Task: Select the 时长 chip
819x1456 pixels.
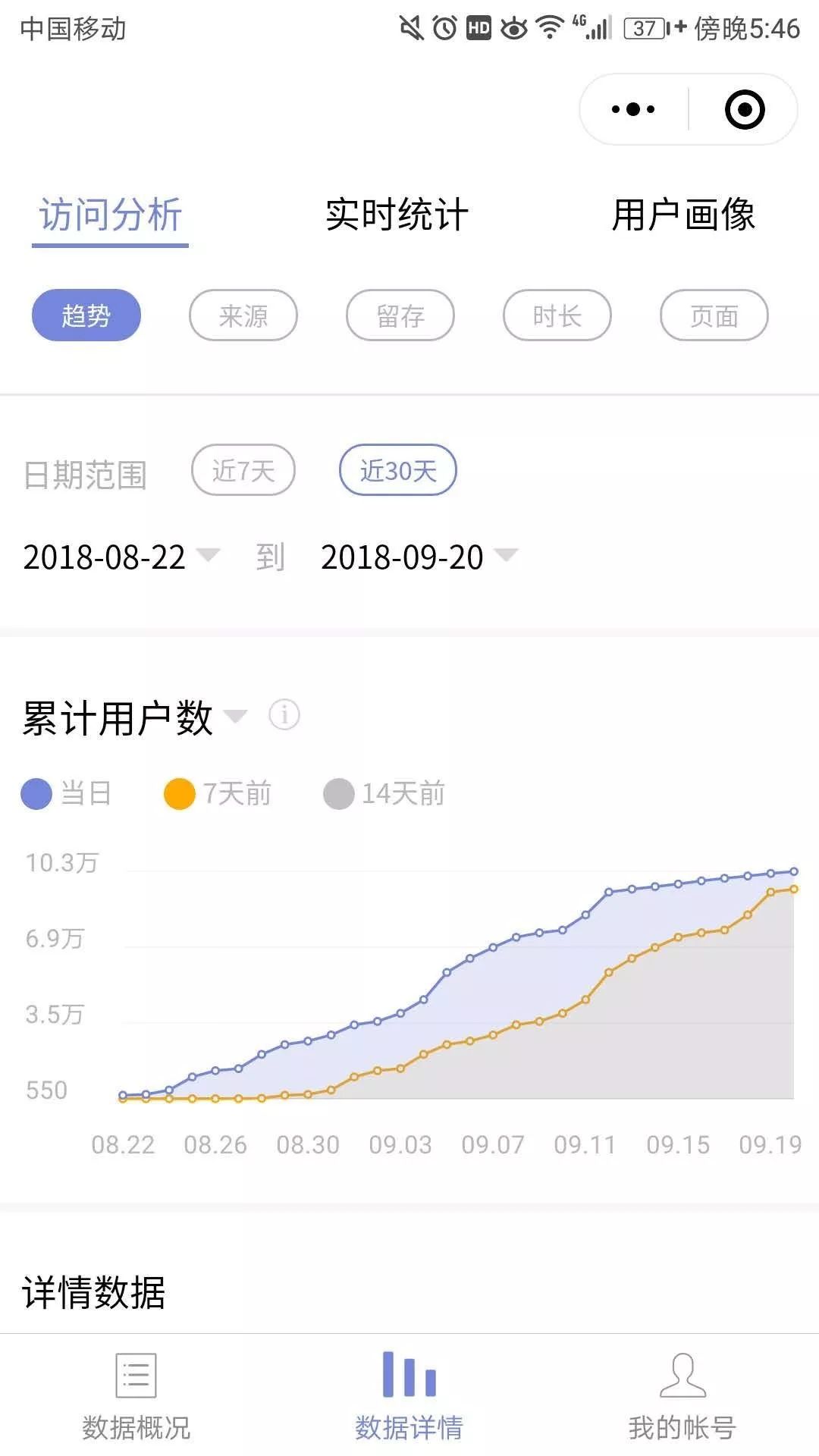Action: [557, 315]
